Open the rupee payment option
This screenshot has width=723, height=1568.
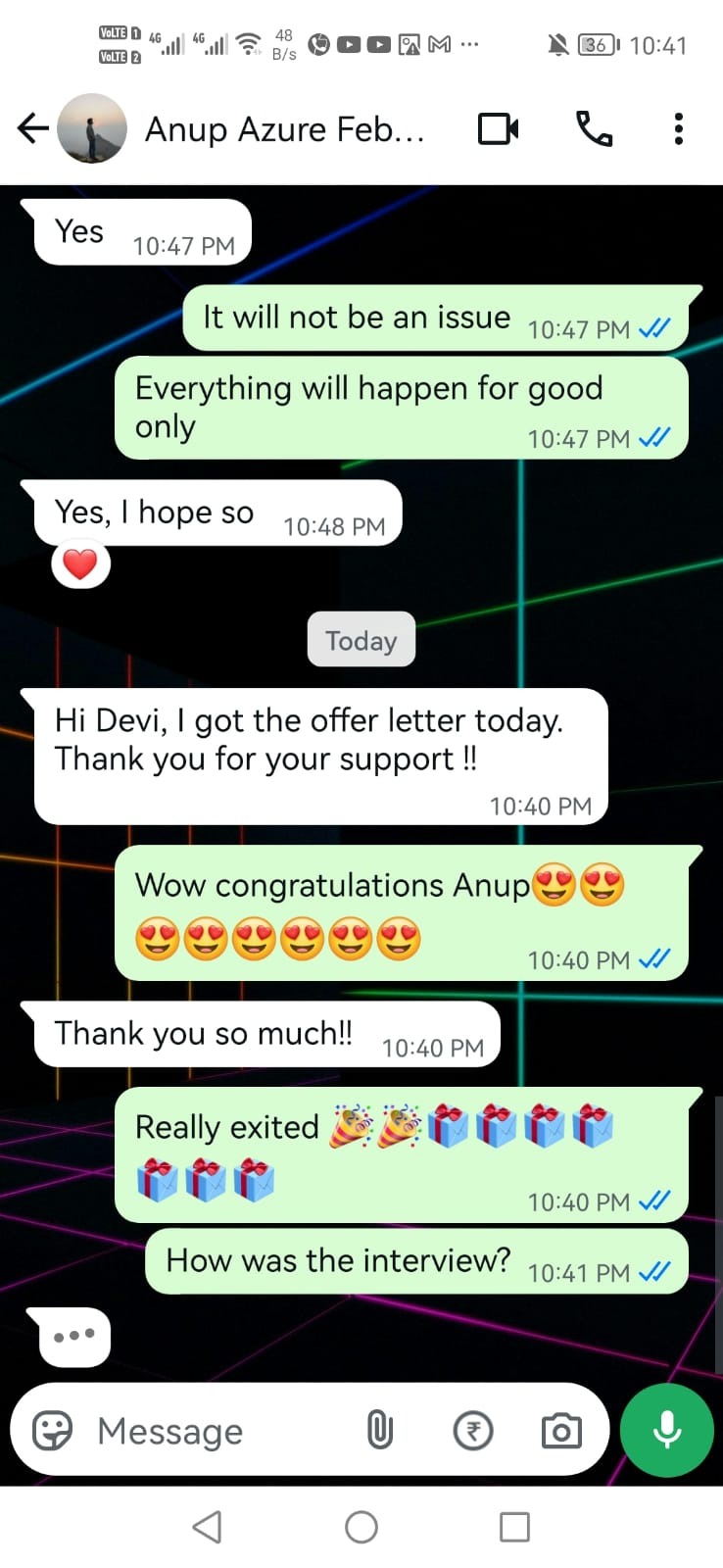[473, 1431]
